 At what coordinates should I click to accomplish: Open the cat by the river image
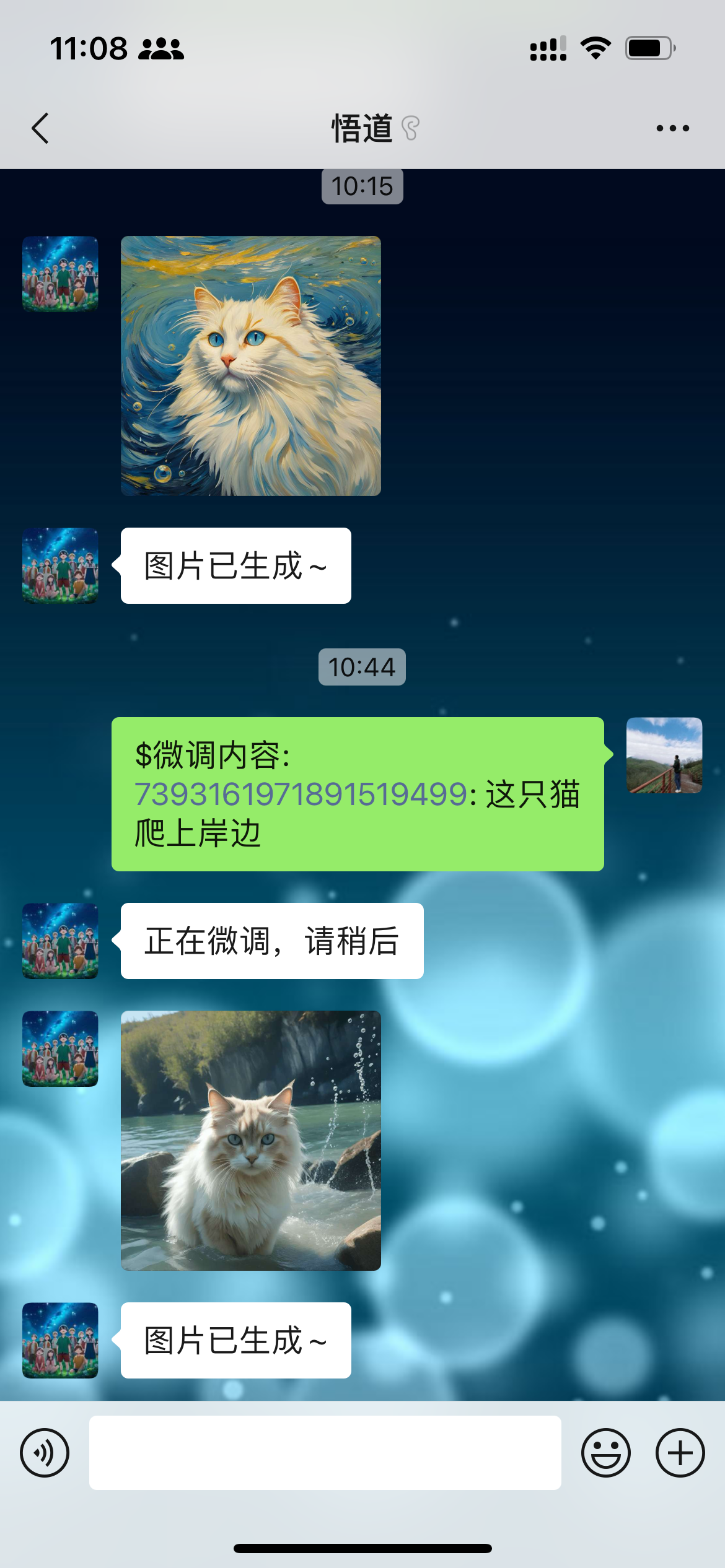click(250, 1140)
